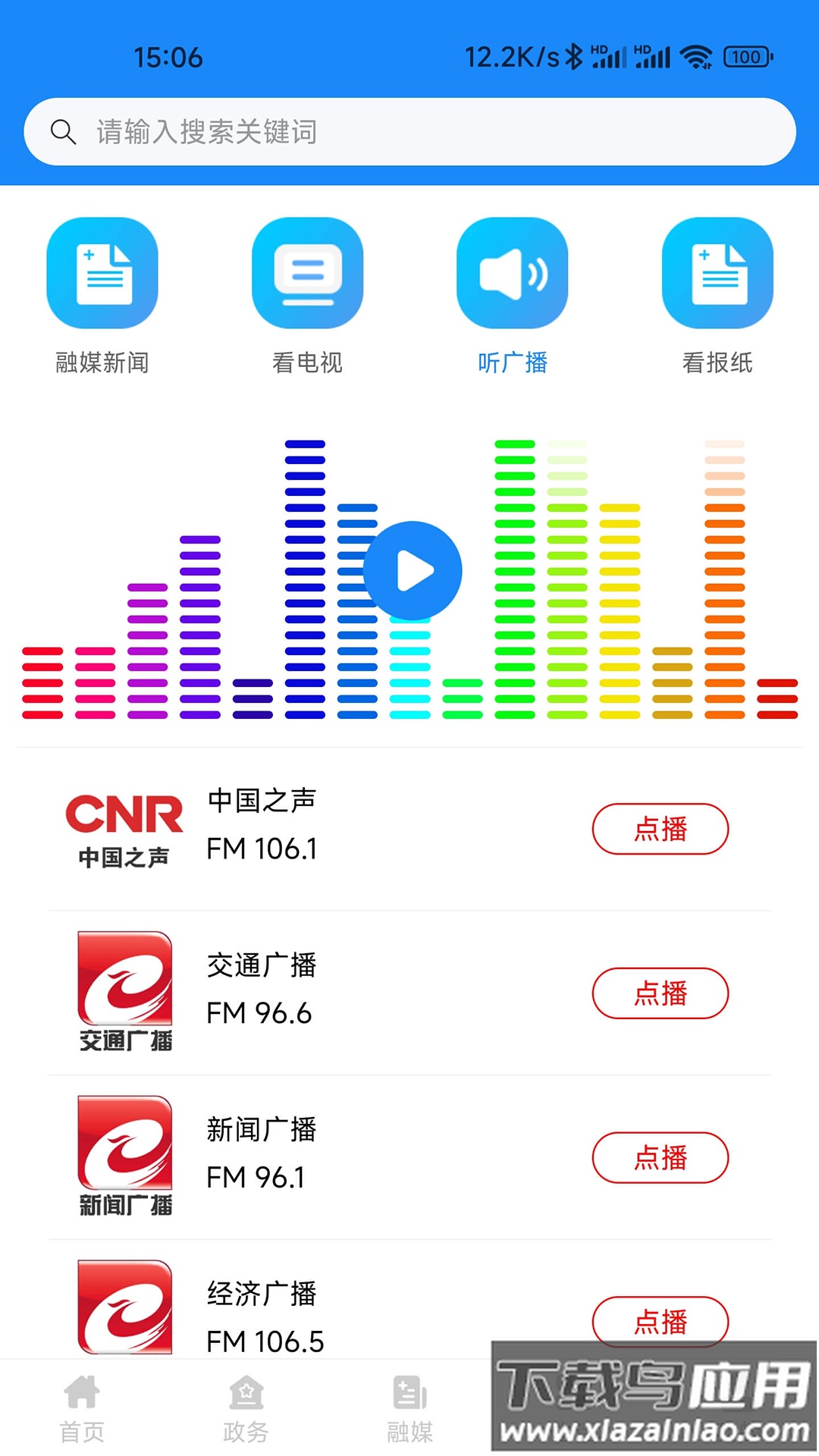Select the 新闻广播 station logo
This screenshot has width=819, height=1456.
(x=124, y=1156)
